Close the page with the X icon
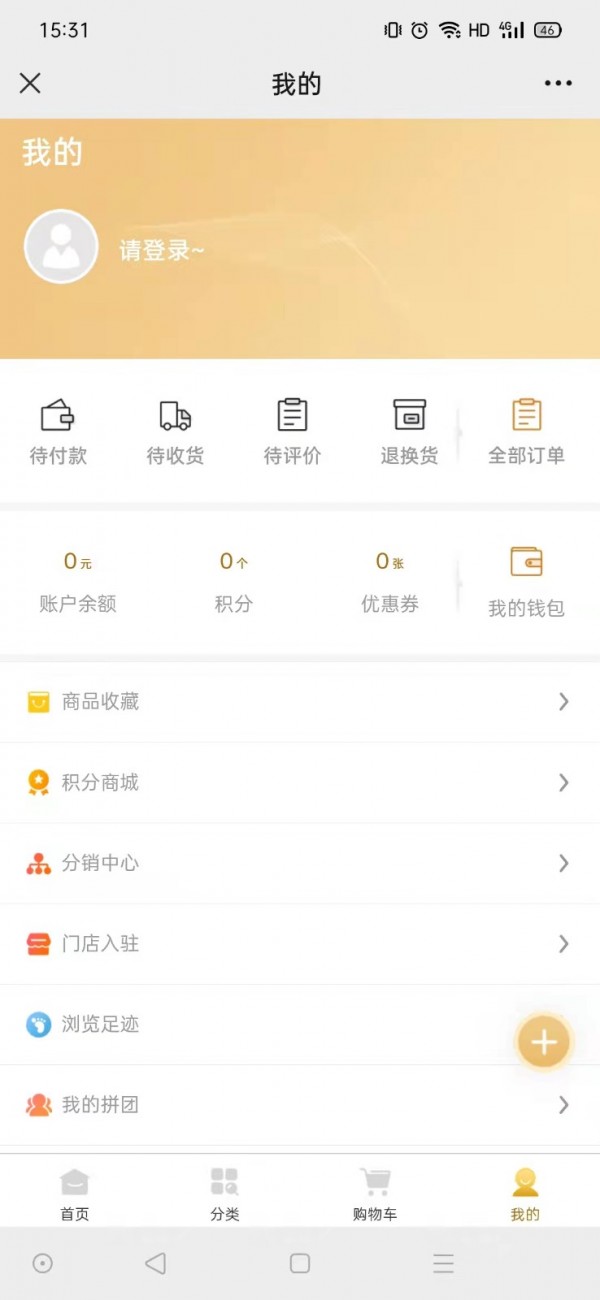The width and height of the screenshot is (600, 1300). pos(30,83)
